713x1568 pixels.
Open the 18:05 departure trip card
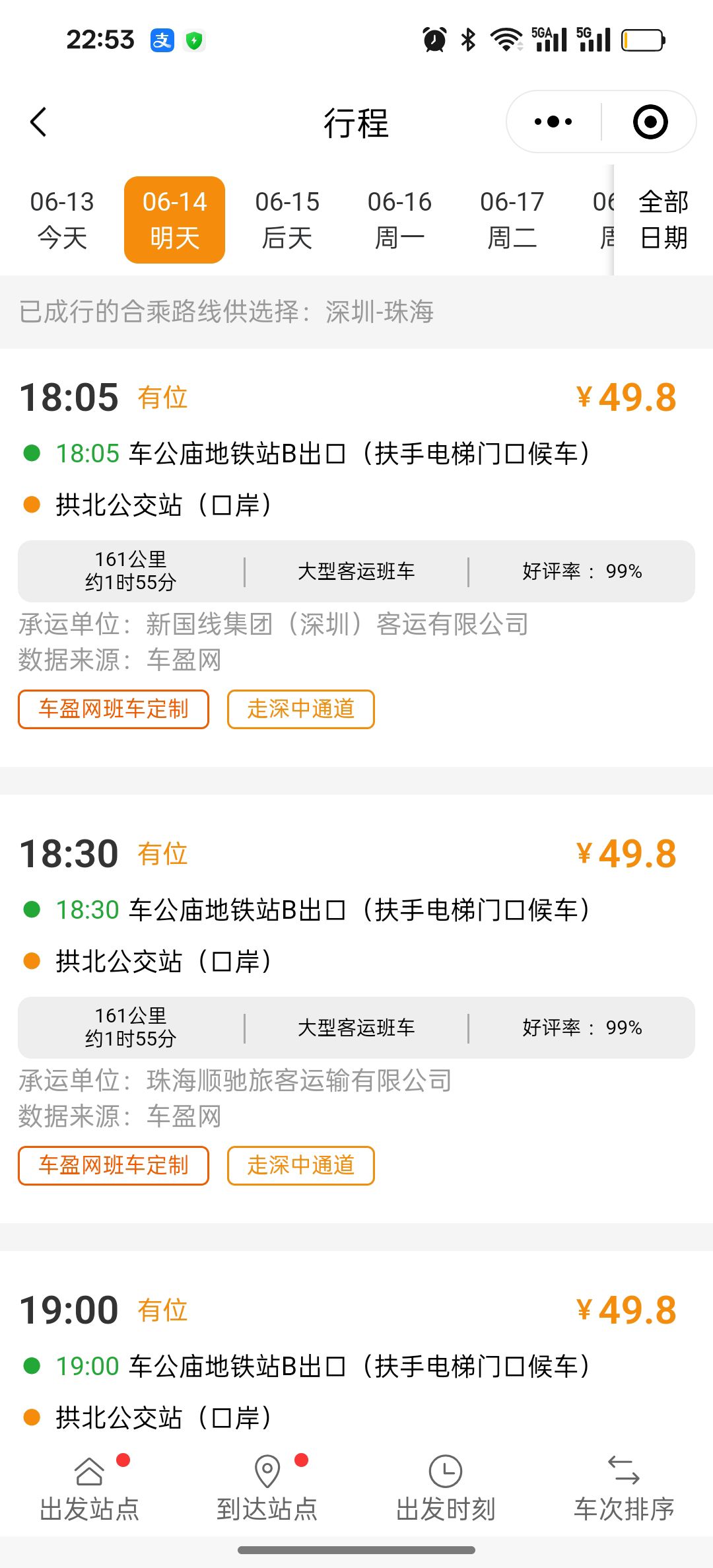pos(356,557)
